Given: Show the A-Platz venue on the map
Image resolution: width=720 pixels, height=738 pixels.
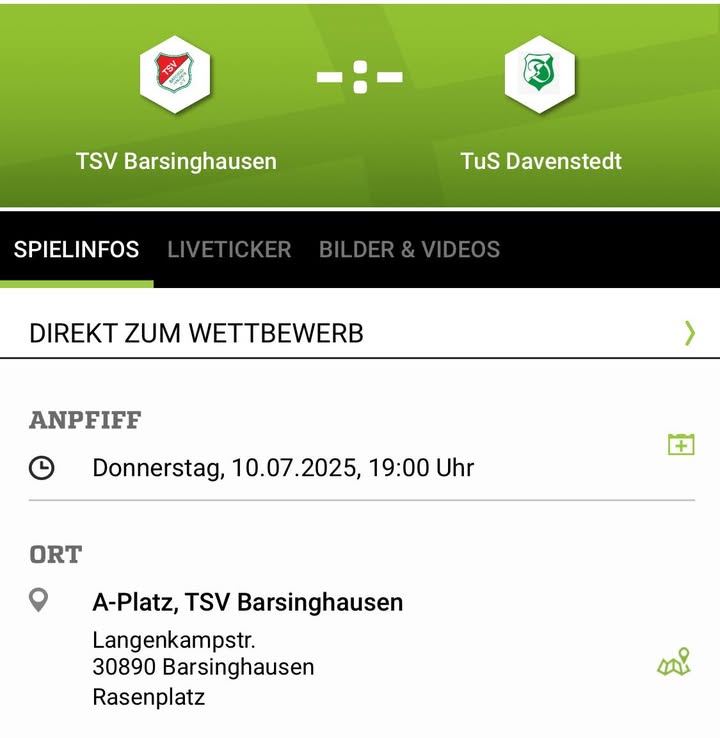Looking at the screenshot, I should click(x=674, y=662).
